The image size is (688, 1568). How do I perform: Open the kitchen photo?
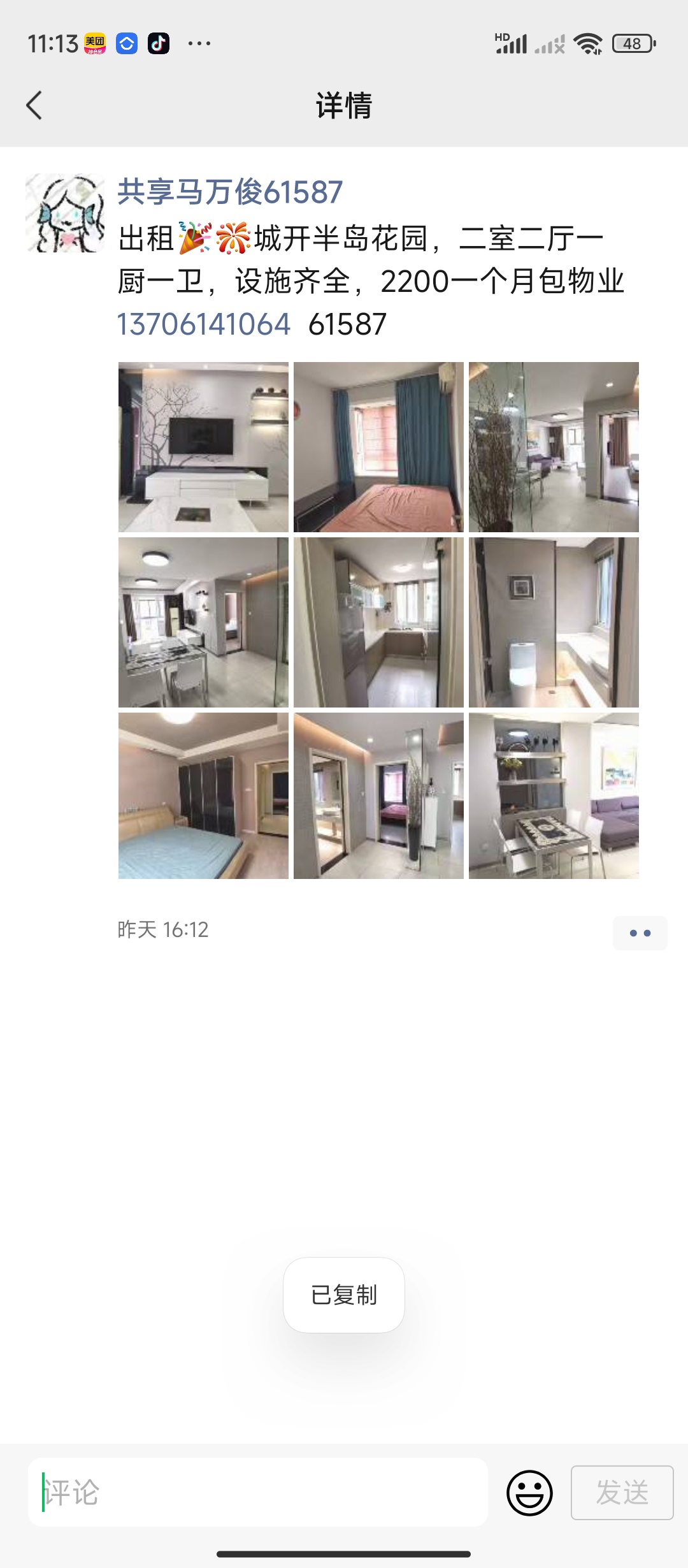pos(378,622)
